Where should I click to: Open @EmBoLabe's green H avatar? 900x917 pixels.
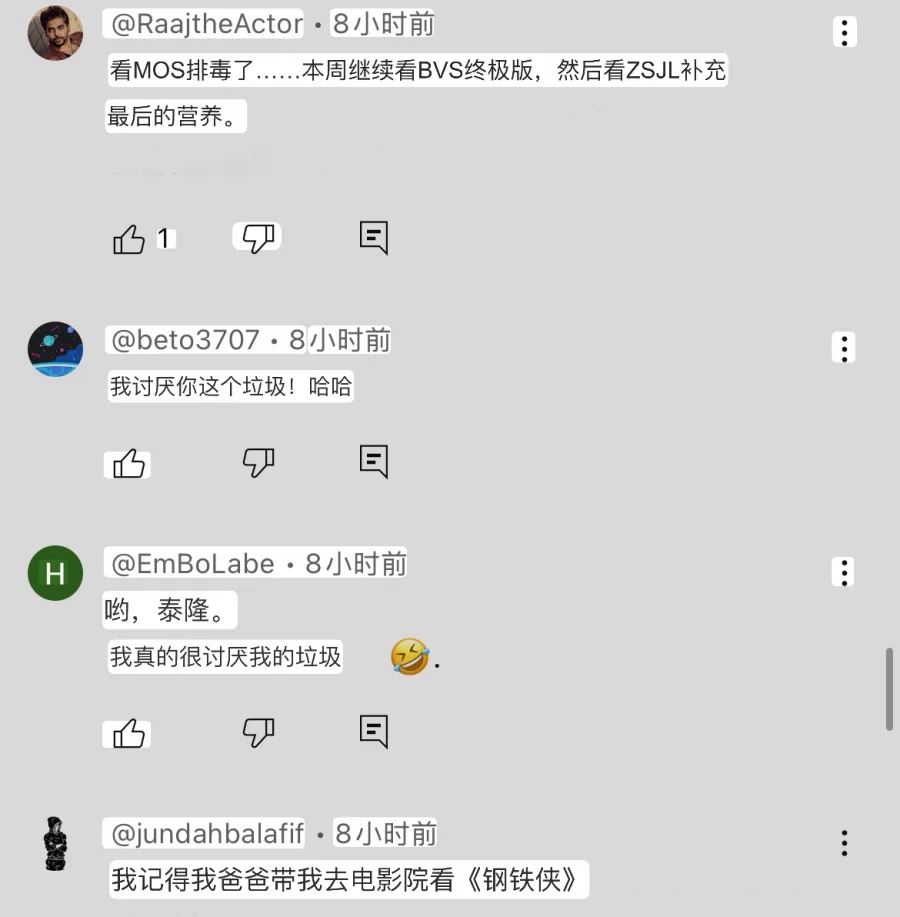pos(55,573)
